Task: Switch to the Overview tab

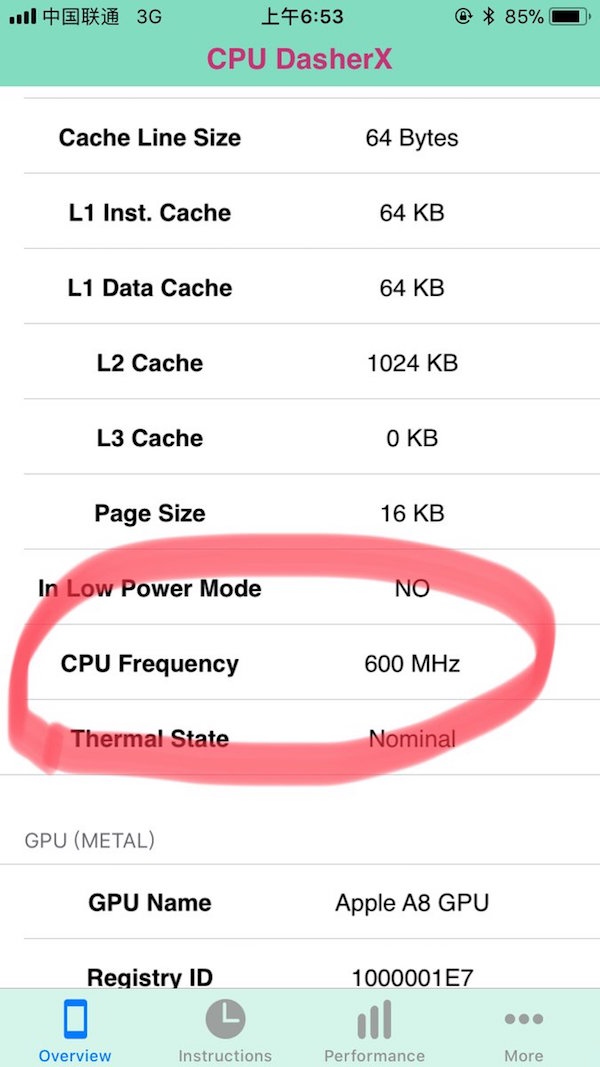Action: [x=75, y=1028]
